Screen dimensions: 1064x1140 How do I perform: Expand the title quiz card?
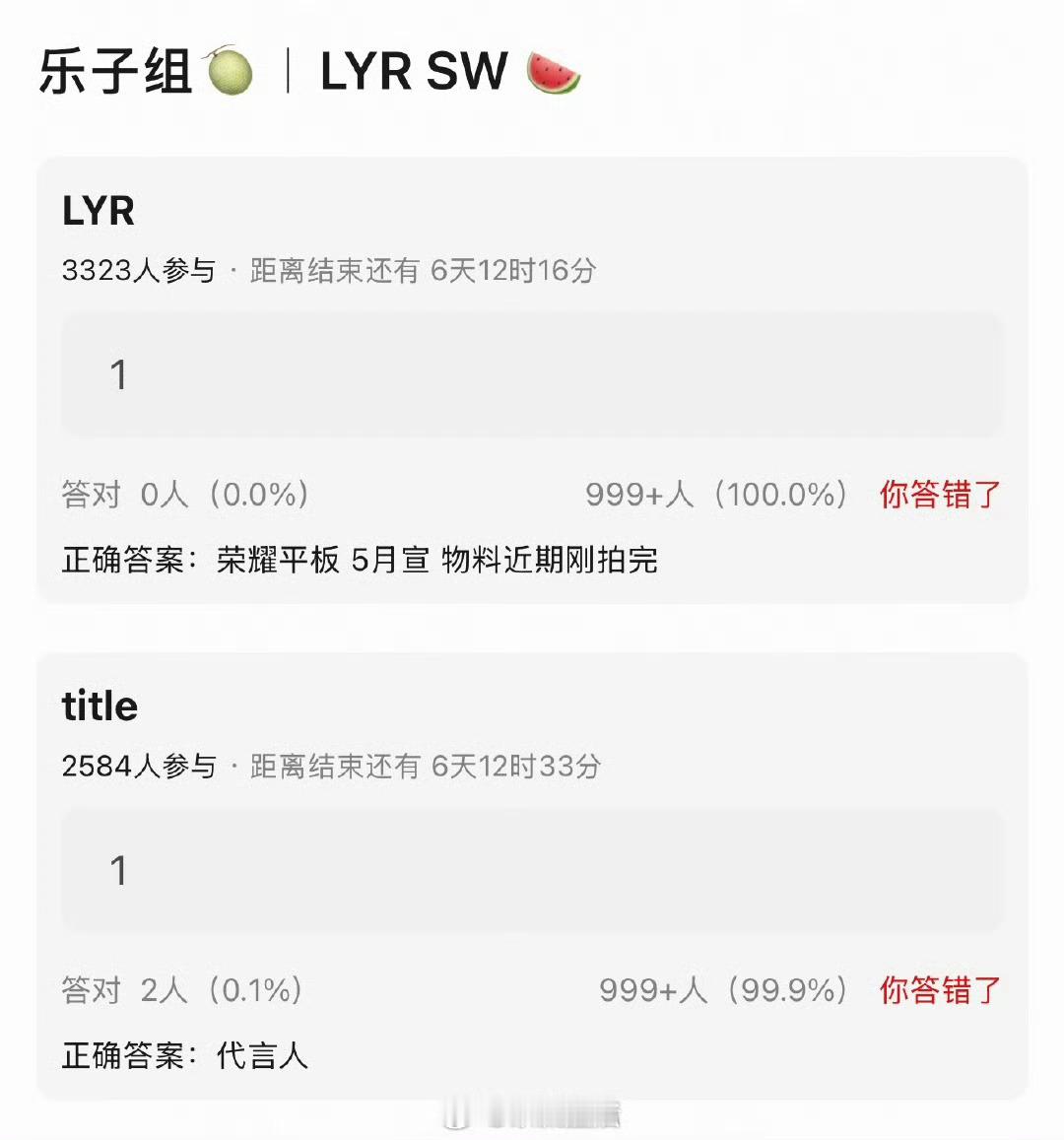pos(532,877)
